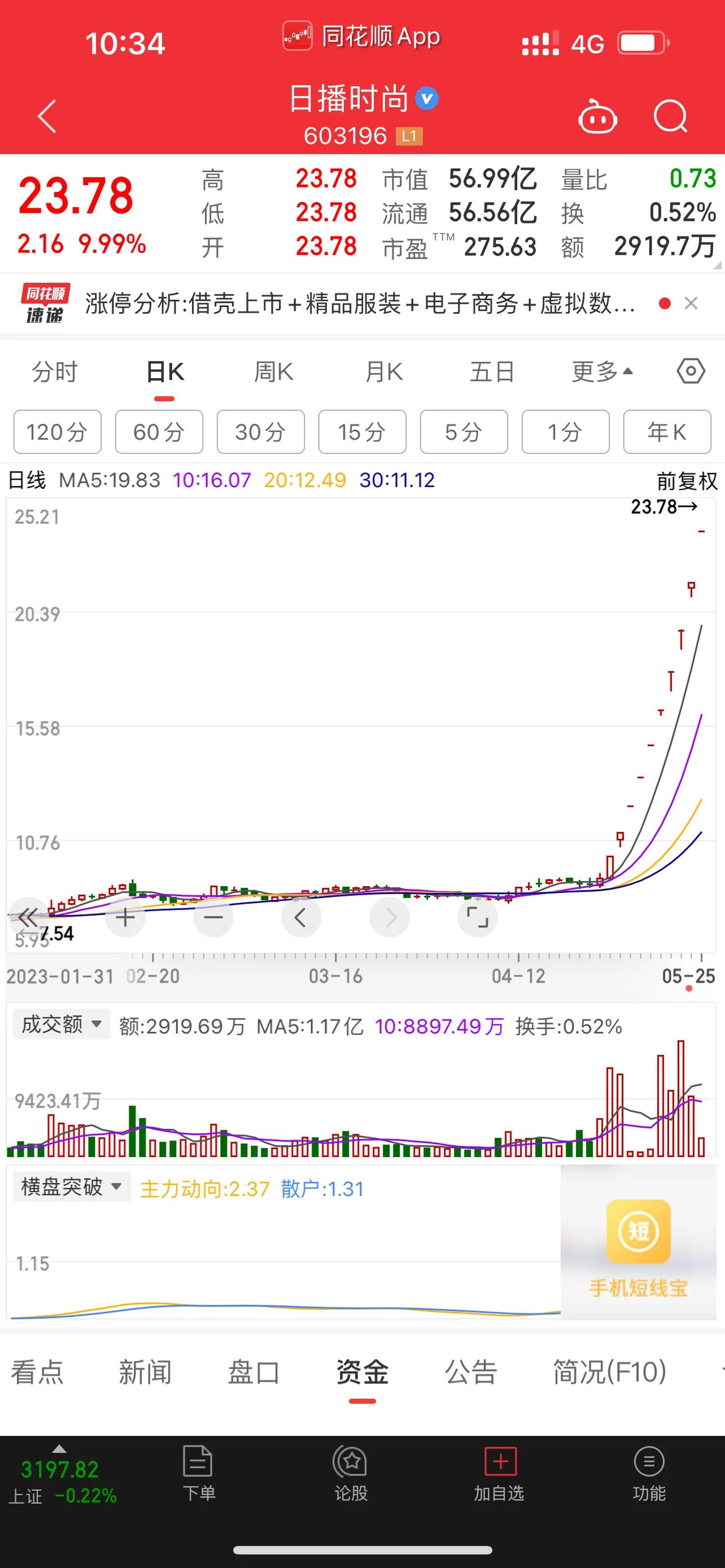Dismiss the 涨停分析 news banner
The width and height of the screenshot is (725, 1568).
691,303
